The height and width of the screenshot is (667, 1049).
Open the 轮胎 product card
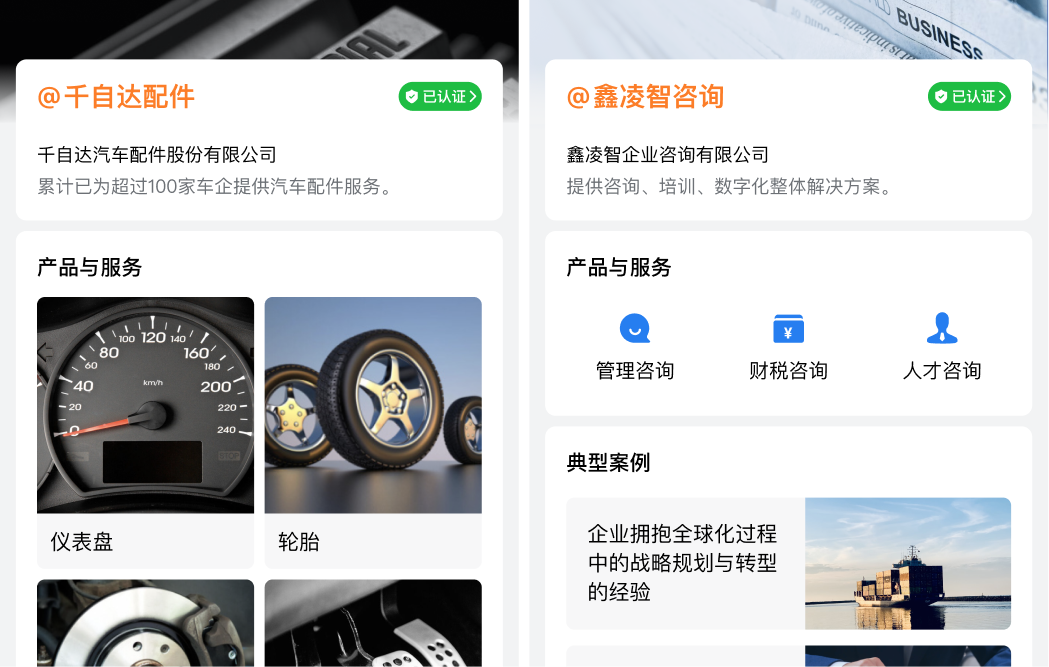coord(373,431)
